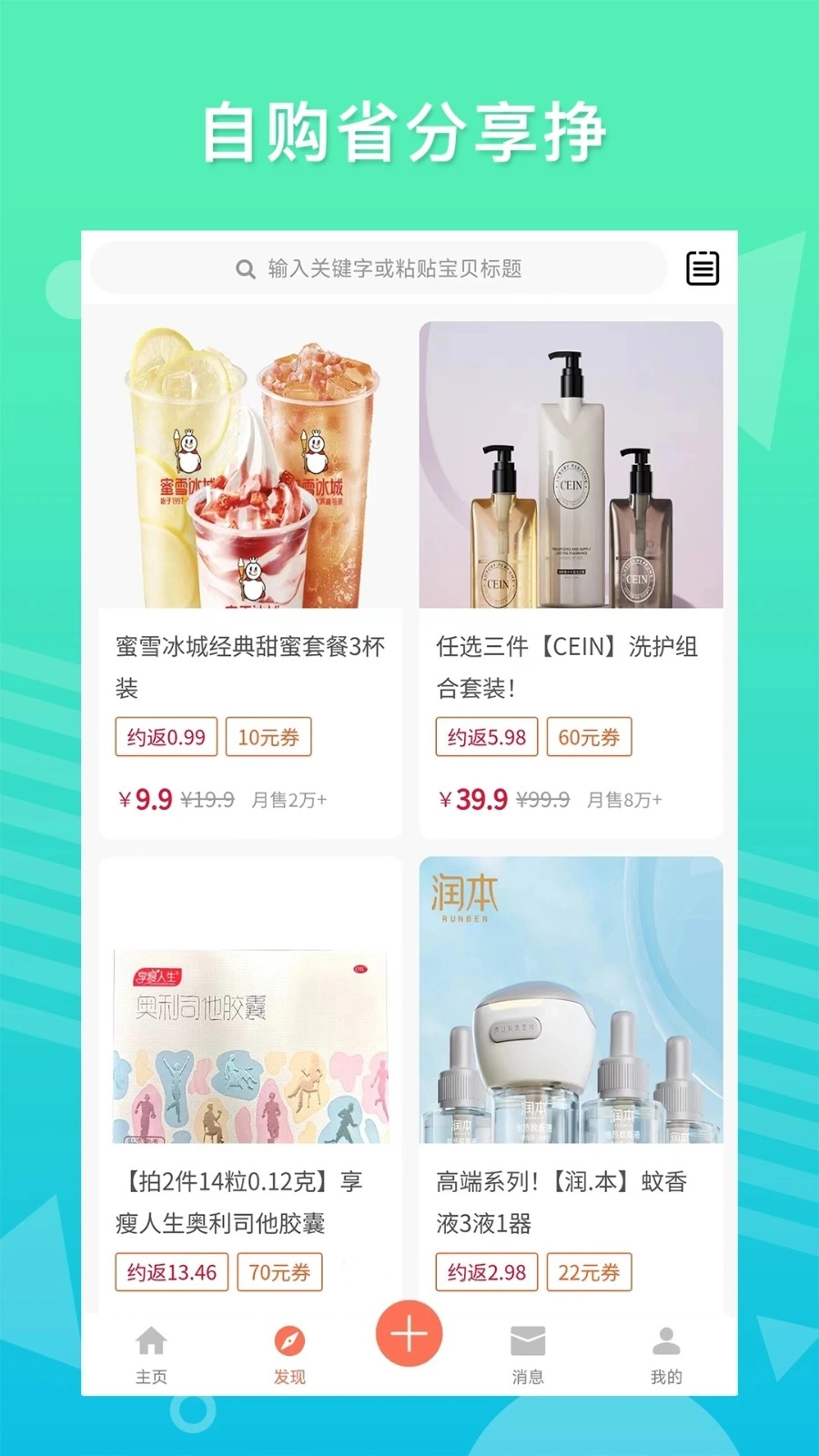This screenshot has width=819, height=1456.
Task: Select the 主页 home icon in bottom navigation
Action: click(x=150, y=1340)
